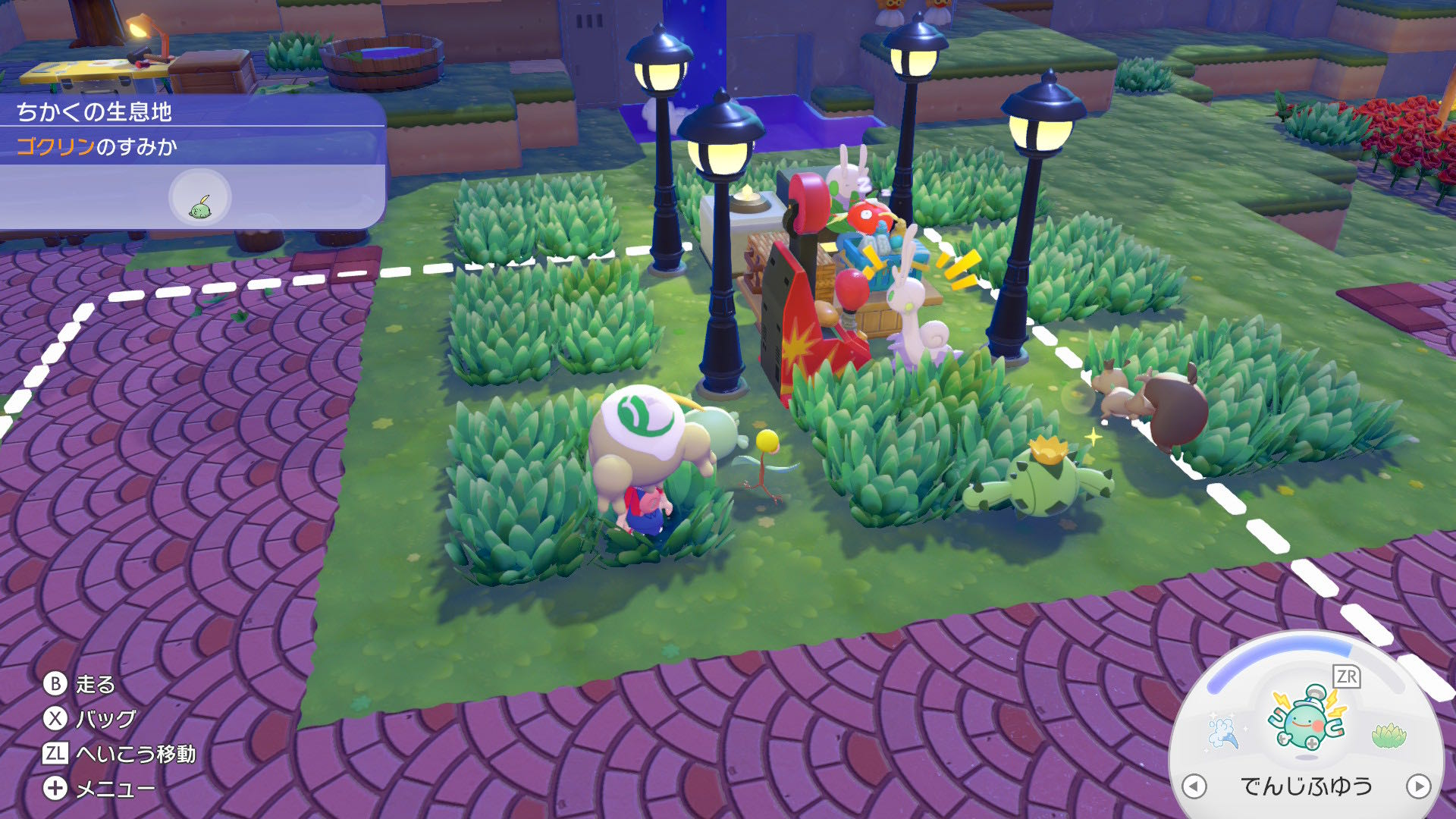Select the next ability with right arrow
Viewport: 1456px width, 819px height.
pyautogui.click(x=1418, y=786)
